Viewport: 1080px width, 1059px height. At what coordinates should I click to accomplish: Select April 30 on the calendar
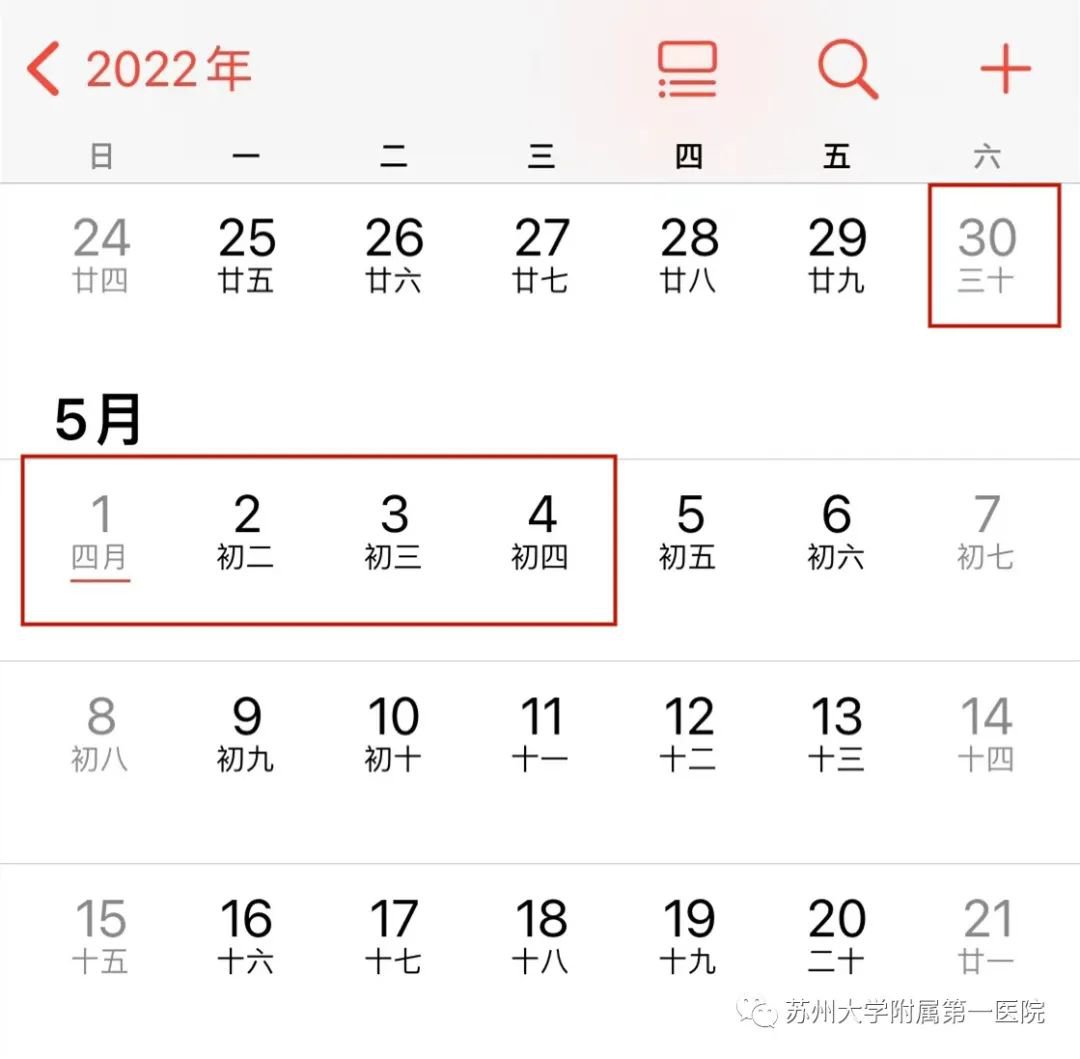[987, 253]
